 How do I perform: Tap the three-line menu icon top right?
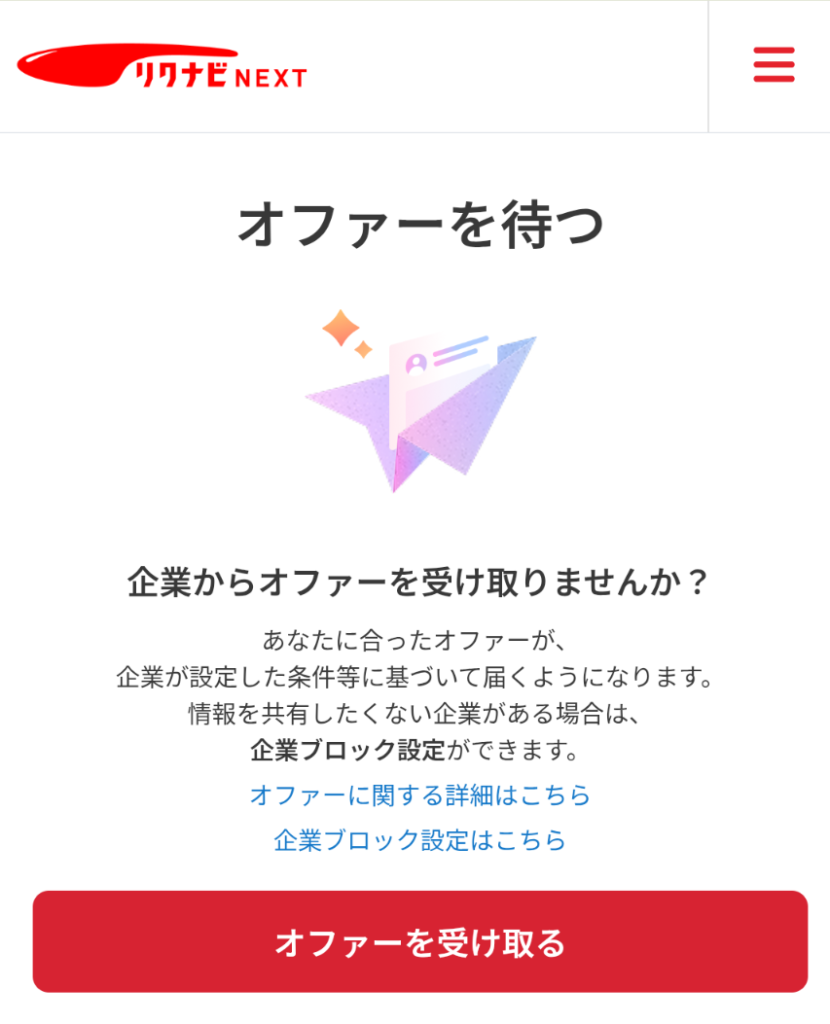pos(773,66)
